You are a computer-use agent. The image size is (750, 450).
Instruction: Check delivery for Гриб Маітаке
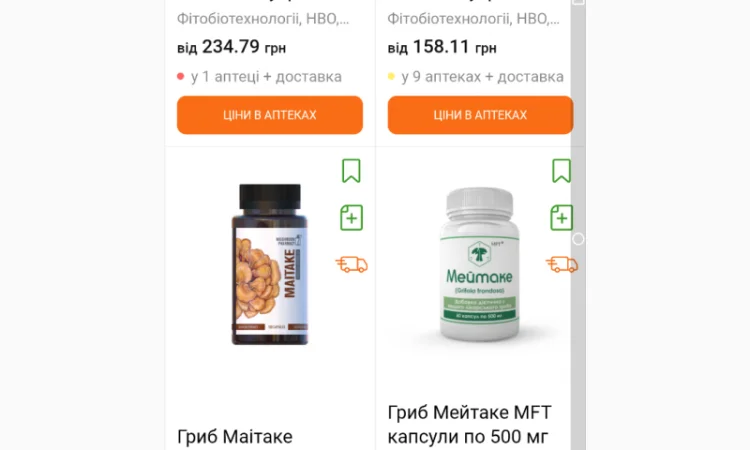(x=351, y=264)
